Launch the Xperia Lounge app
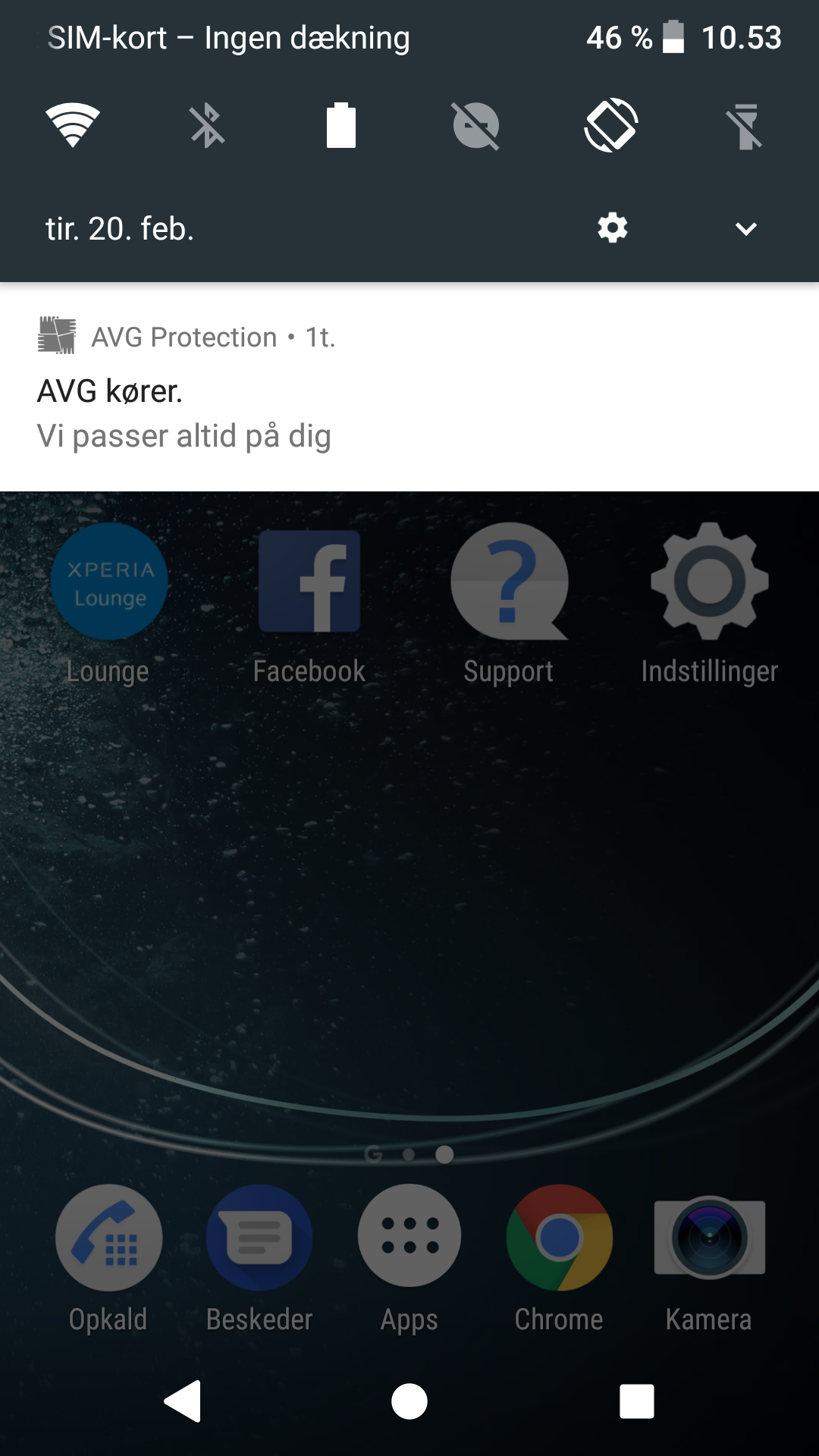Viewport: 819px width, 1456px height. point(109,582)
